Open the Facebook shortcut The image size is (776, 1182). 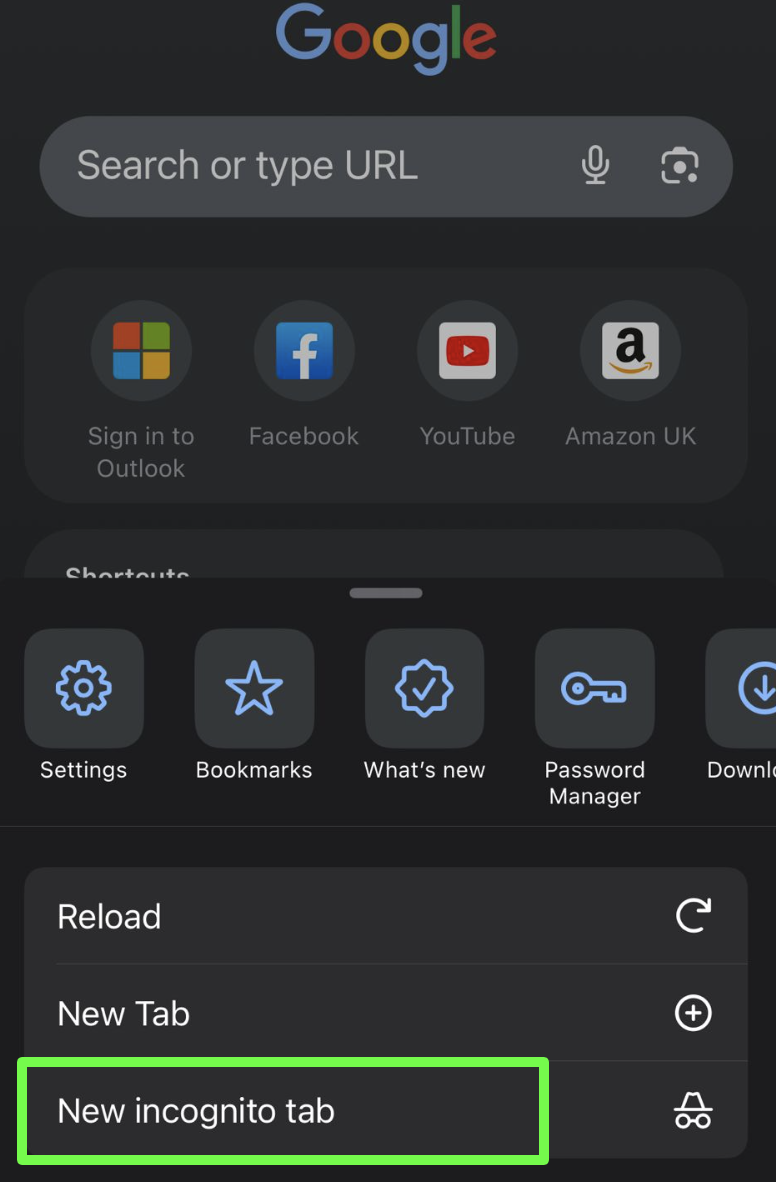coord(304,351)
